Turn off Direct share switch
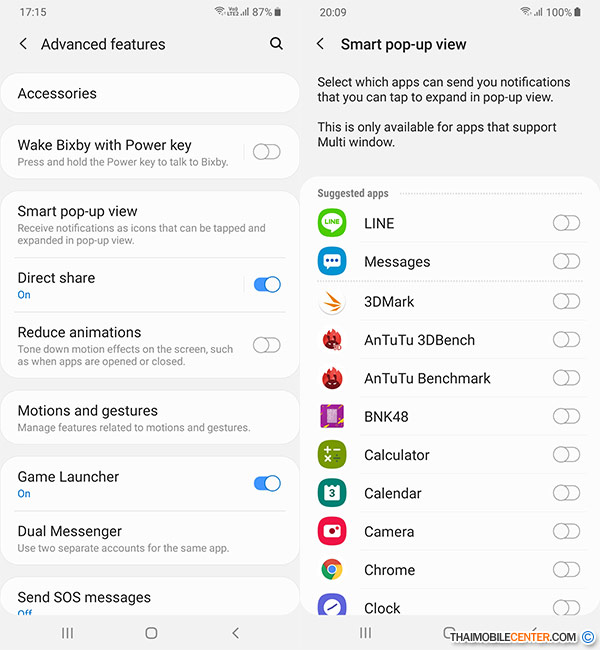Viewport: 600px width, 650px height. 266,285
